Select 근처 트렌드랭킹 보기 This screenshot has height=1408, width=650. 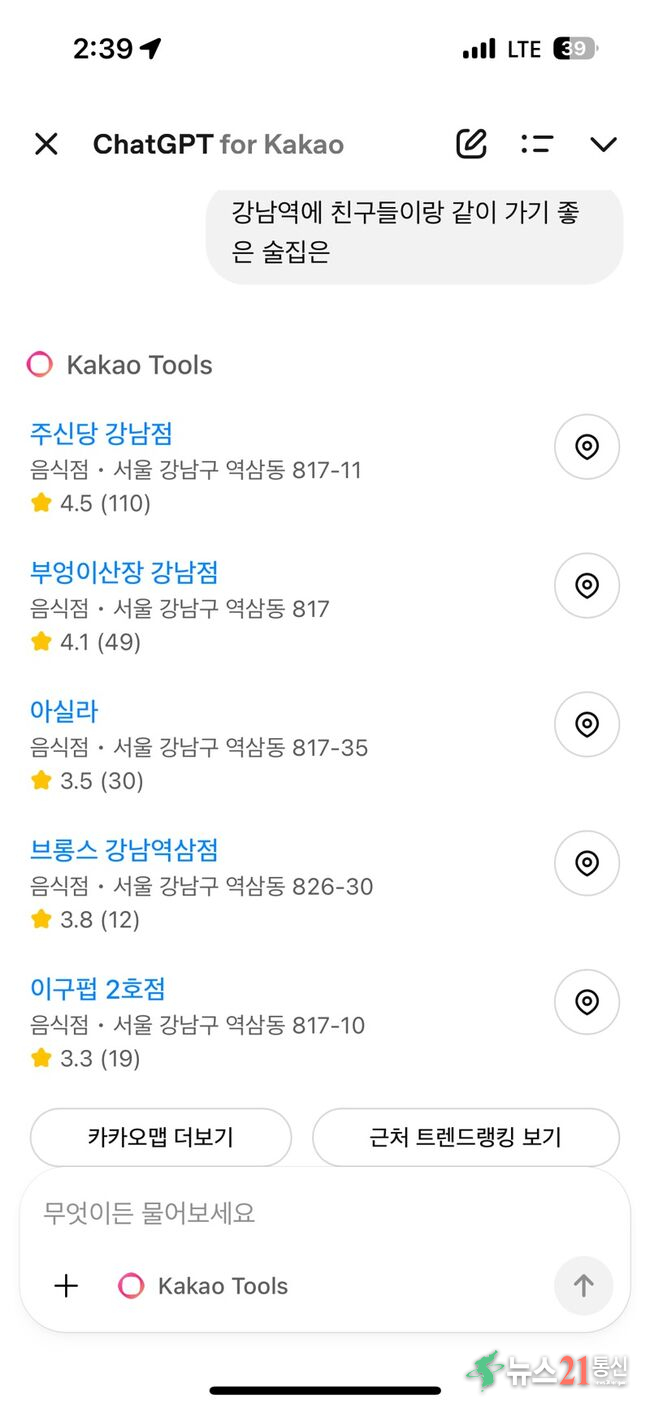pyautogui.click(x=466, y=1137)
